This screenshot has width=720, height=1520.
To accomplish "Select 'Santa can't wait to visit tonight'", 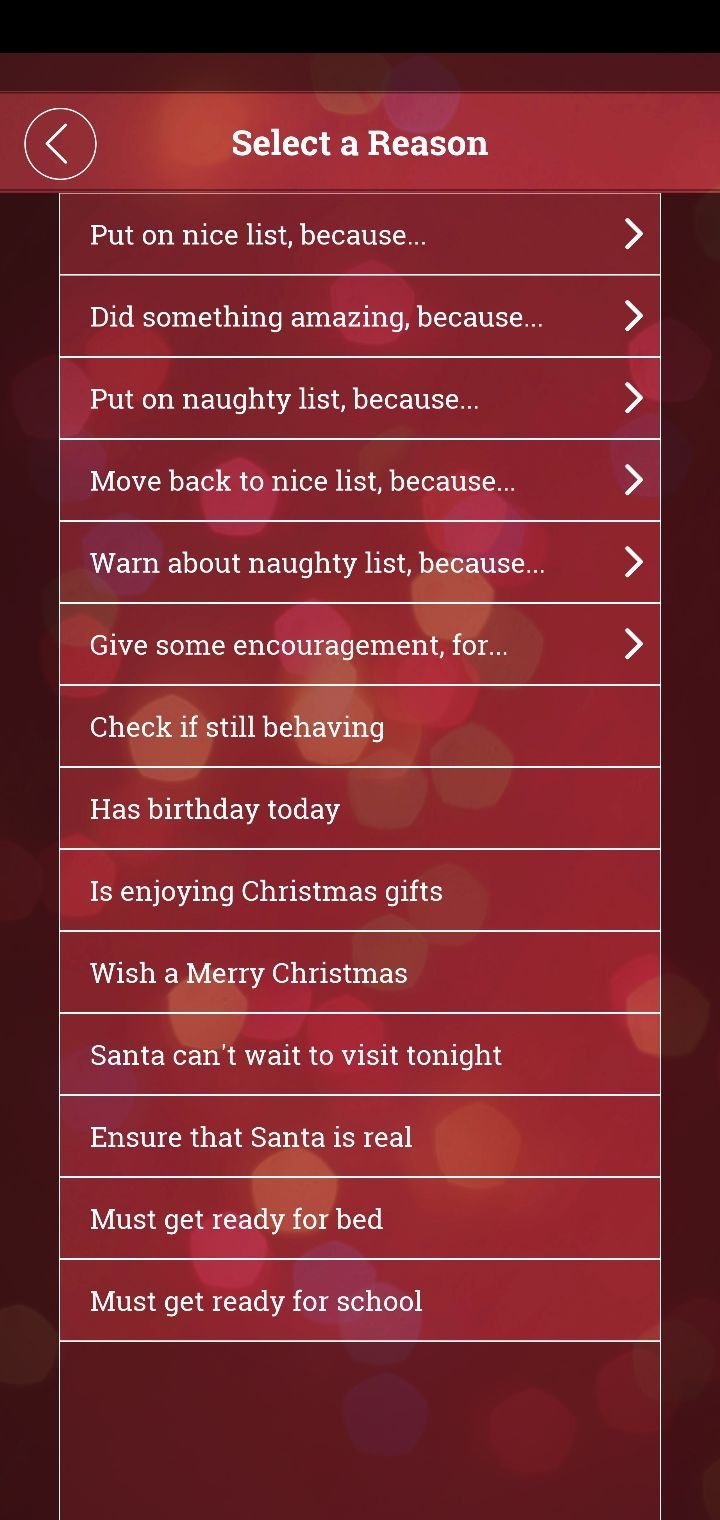I will pyautogui.click(x=360, y=1055).
